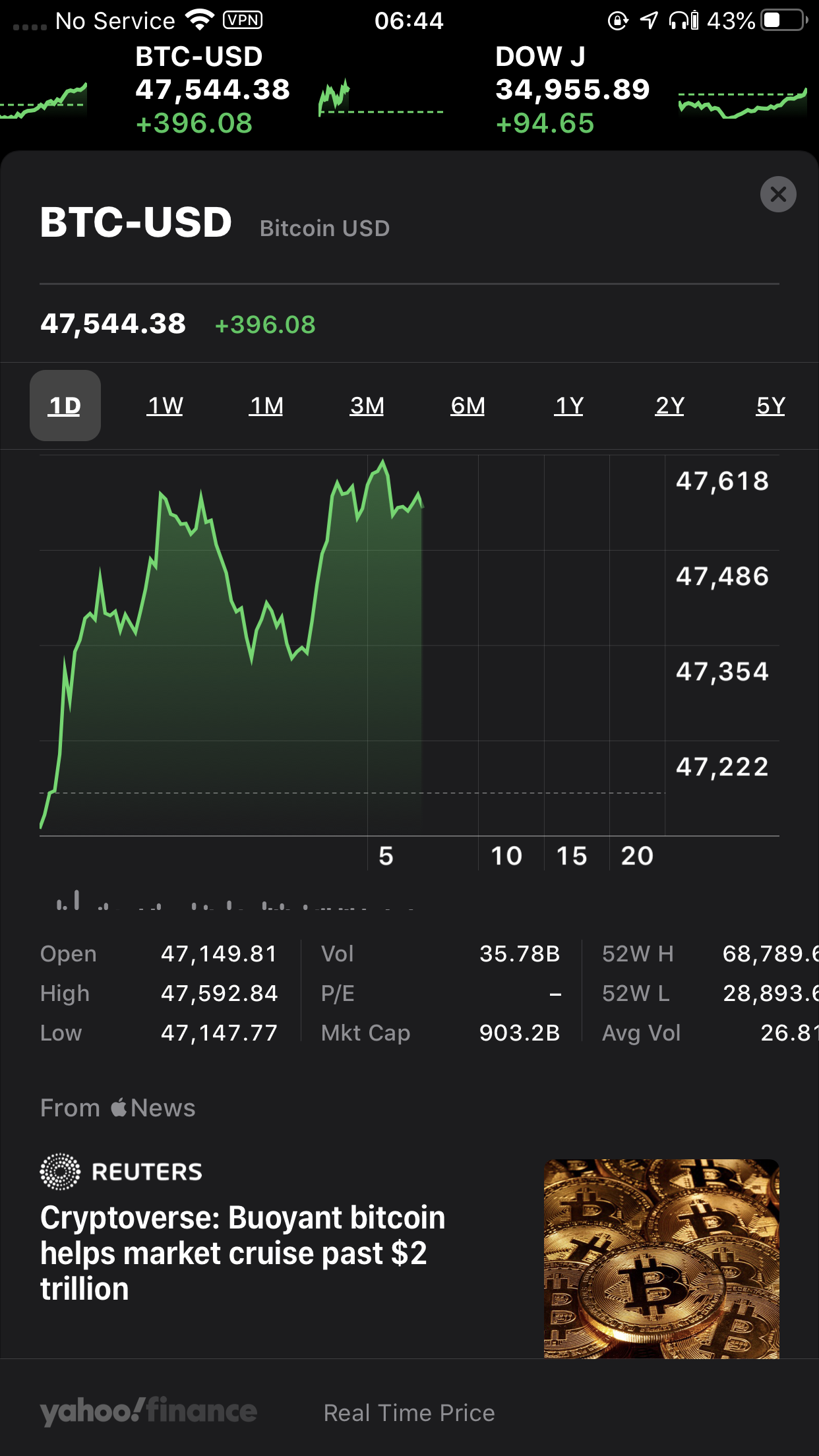This screenshot has height=1456, width=819.
Task: Switch chart to 1W range
Action: [x=166, y=406]
